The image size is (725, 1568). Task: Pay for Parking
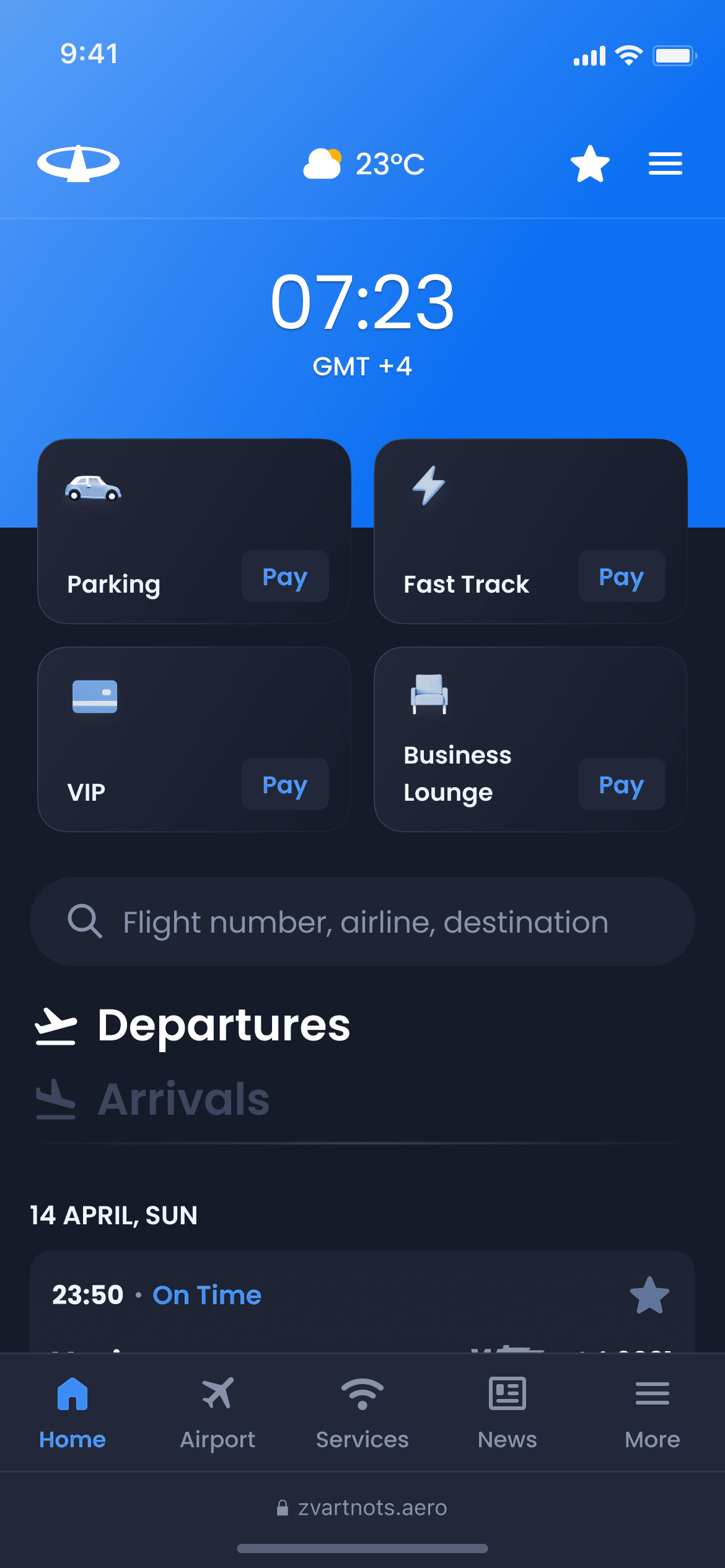285,577
